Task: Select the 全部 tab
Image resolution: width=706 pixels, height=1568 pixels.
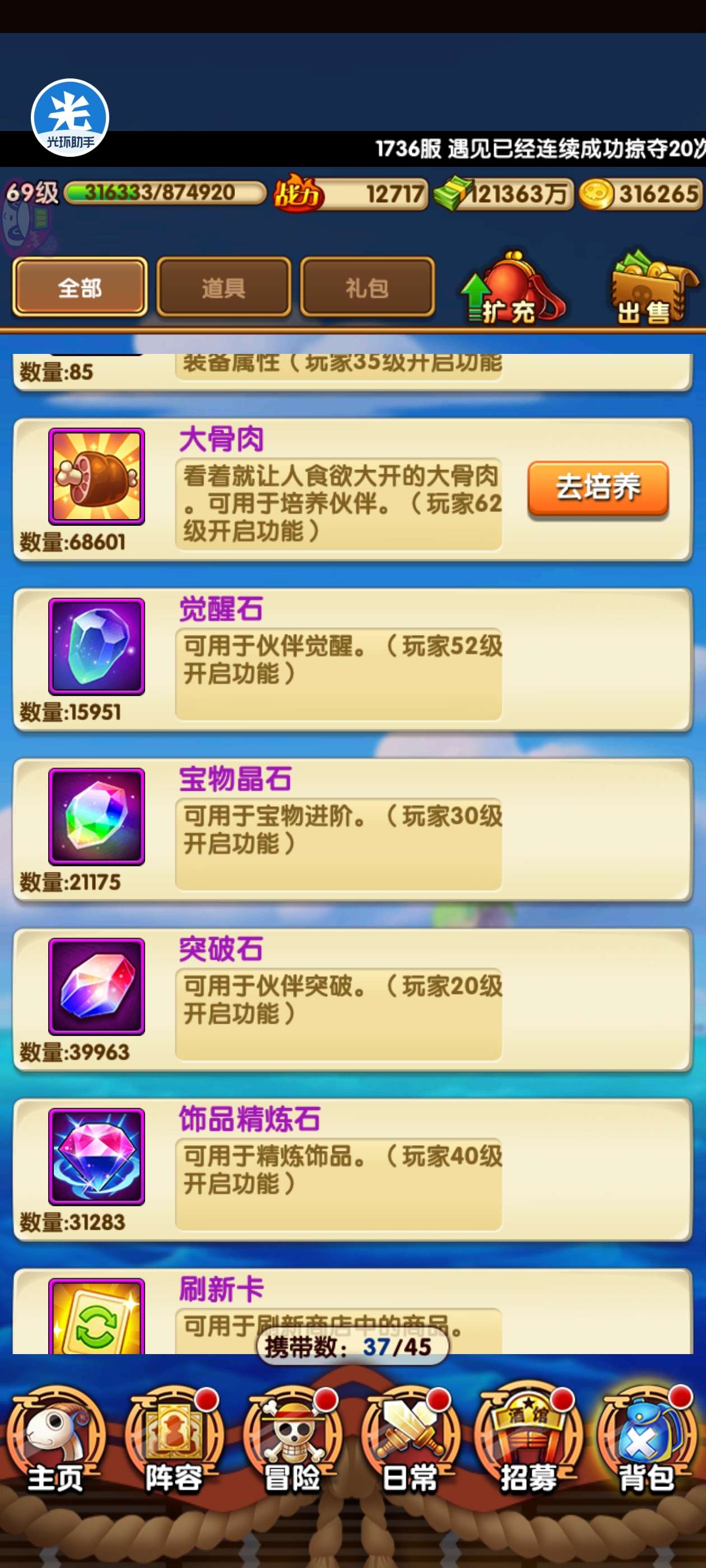Action: [80, 287]
